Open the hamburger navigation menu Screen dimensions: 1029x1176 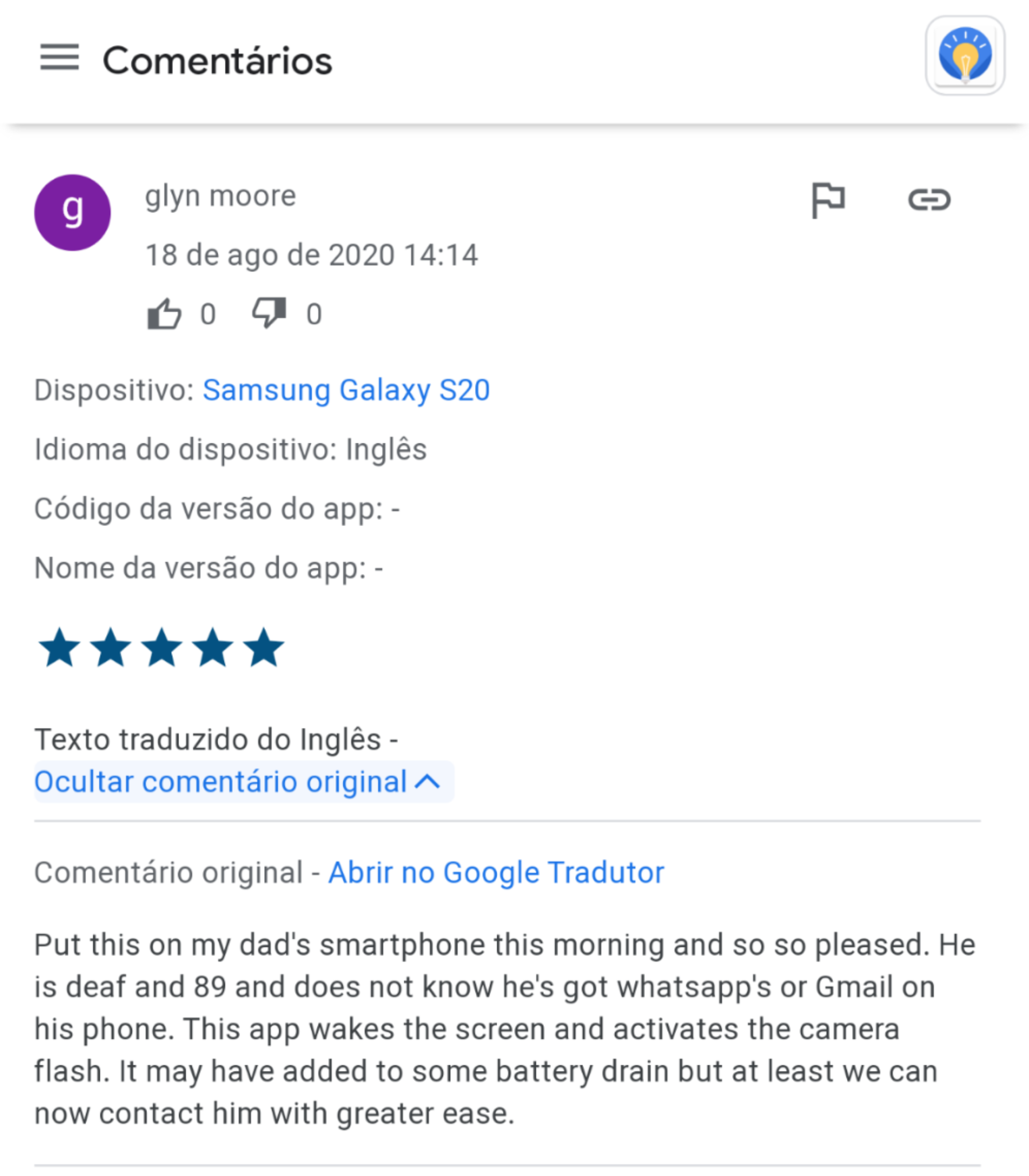click(59, 57)
